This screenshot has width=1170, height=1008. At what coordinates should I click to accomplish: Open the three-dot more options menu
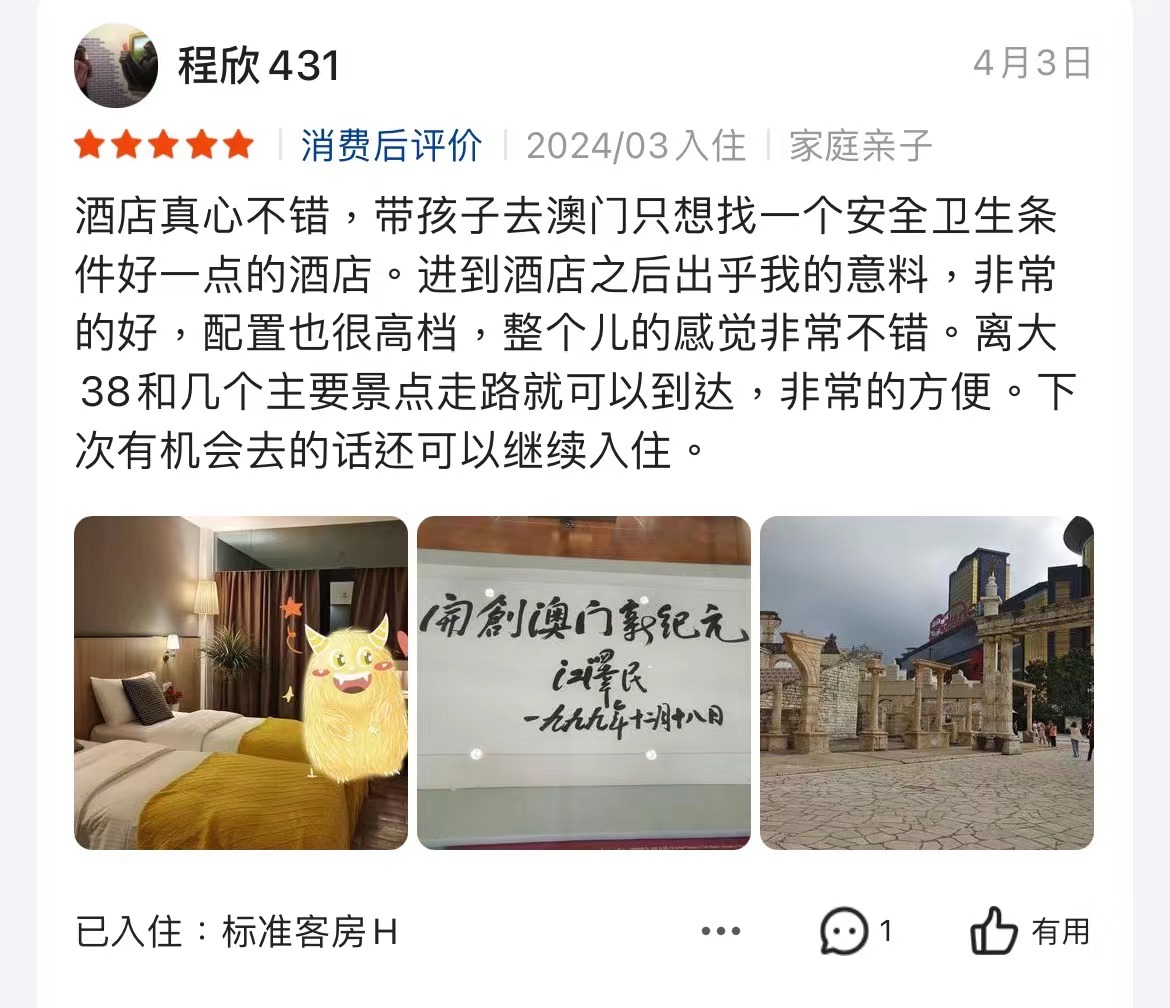pyautogui.click(x=720, y=932)
